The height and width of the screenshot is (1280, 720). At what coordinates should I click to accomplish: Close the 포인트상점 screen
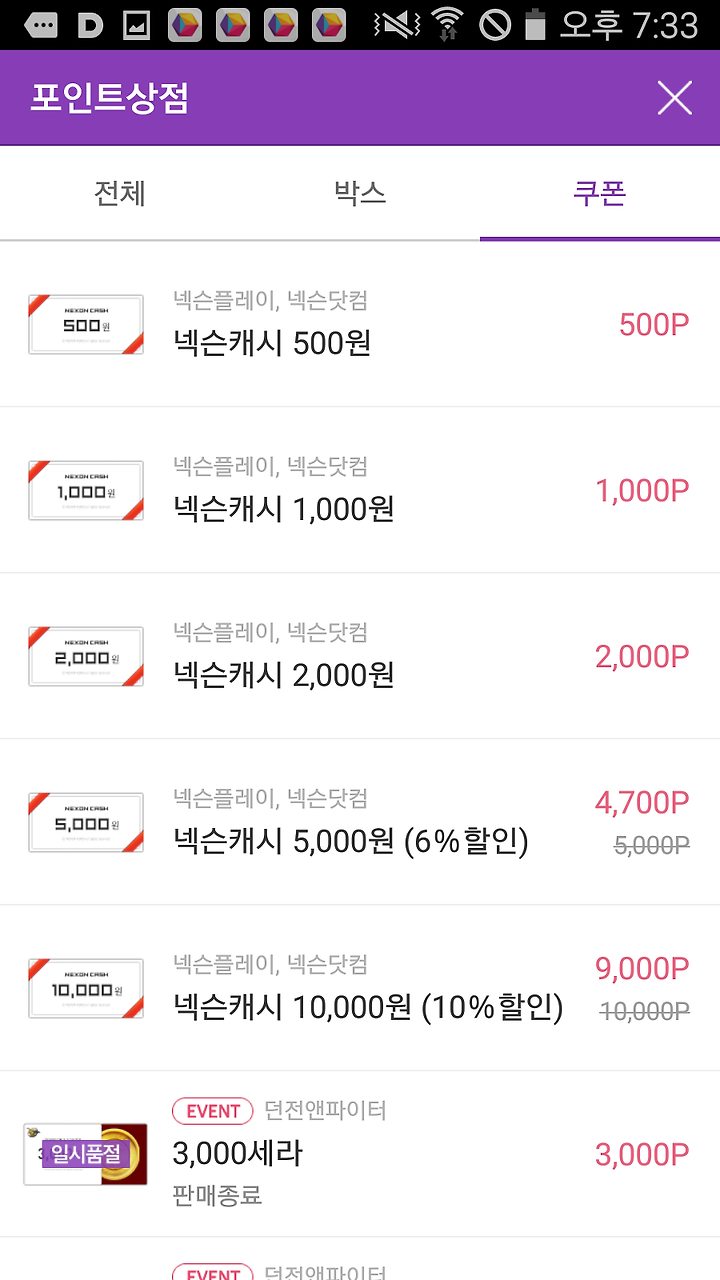pyautogui.click(x=675, y=98)
